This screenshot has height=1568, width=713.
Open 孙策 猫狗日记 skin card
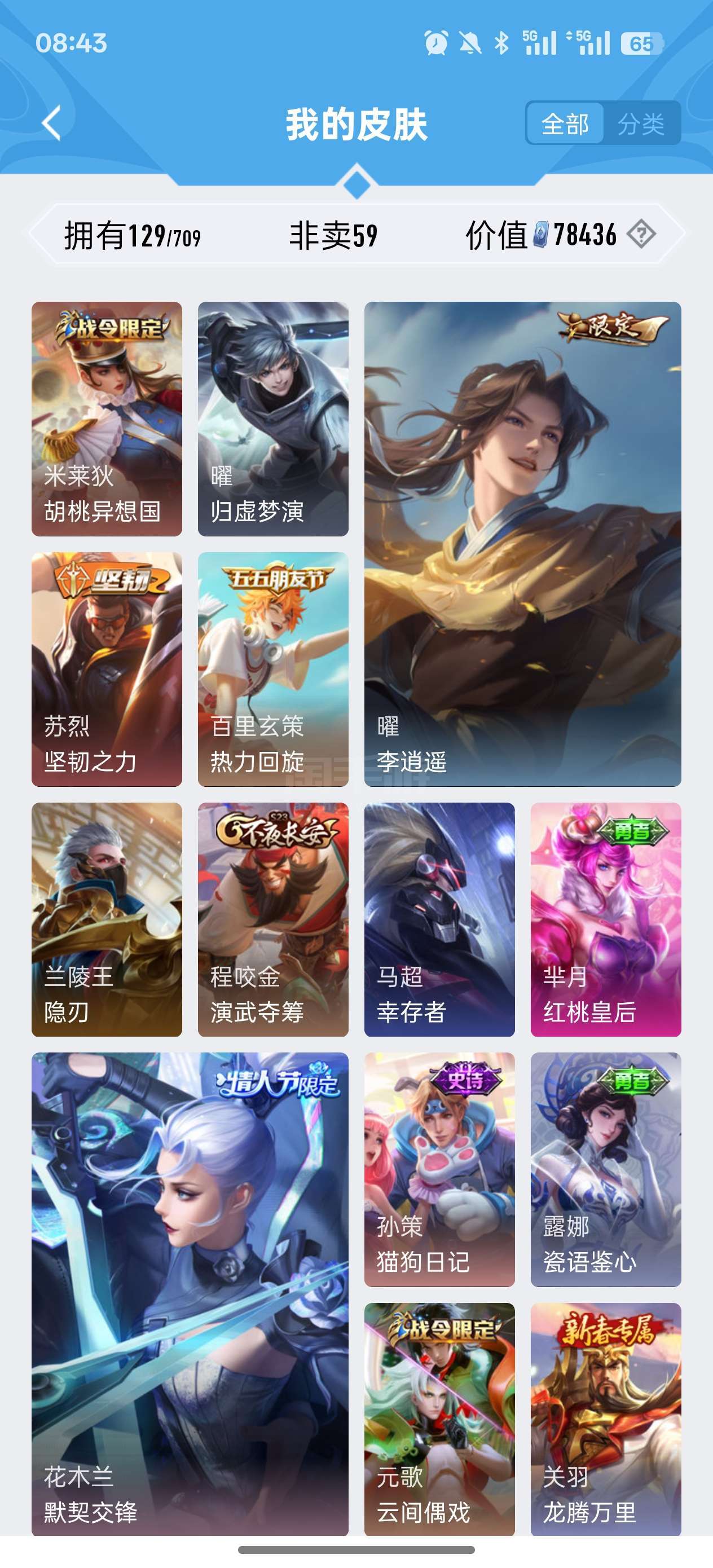point(439,1169)
